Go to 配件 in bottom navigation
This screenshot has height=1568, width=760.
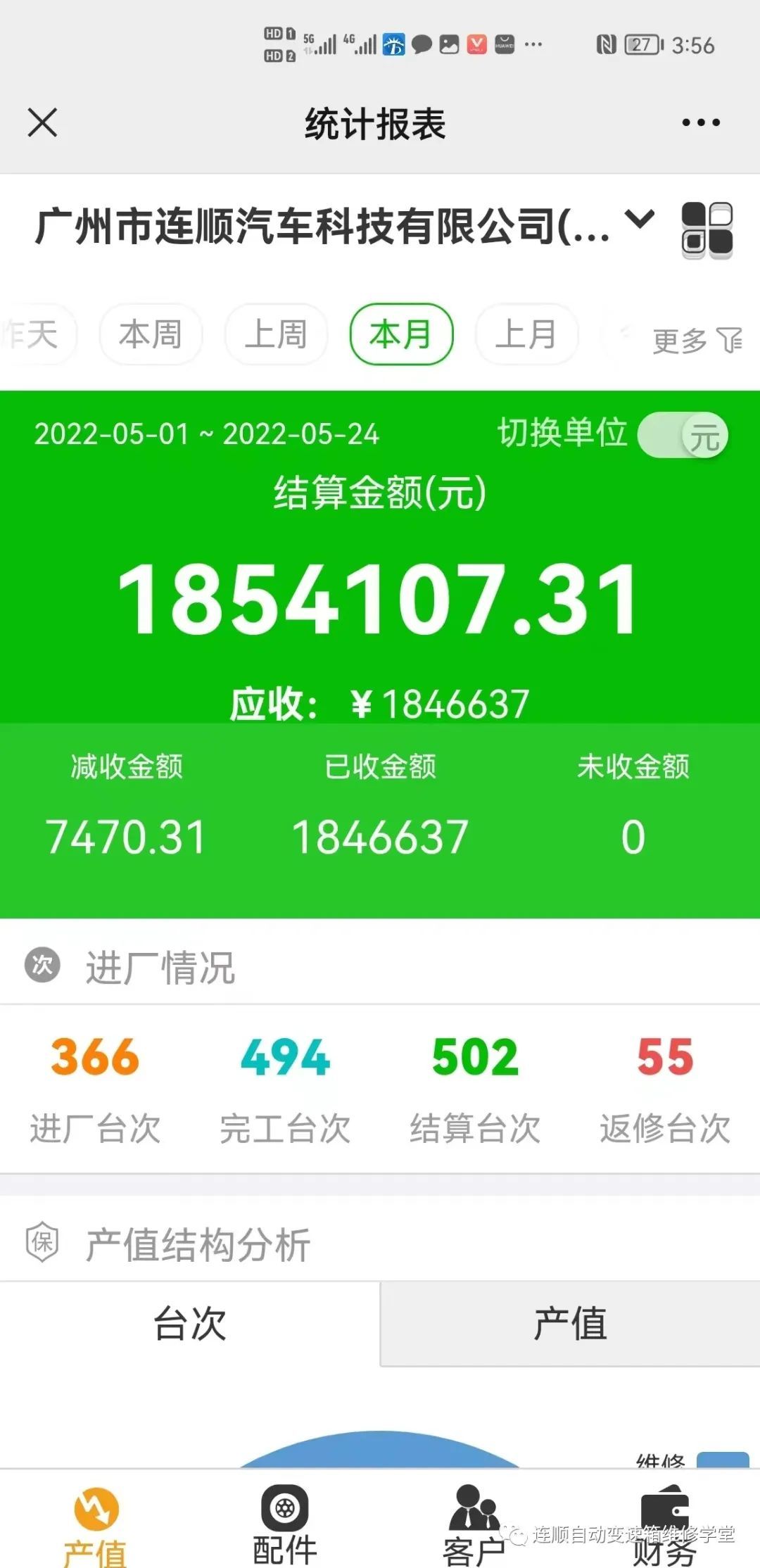tap(285, 1524)
